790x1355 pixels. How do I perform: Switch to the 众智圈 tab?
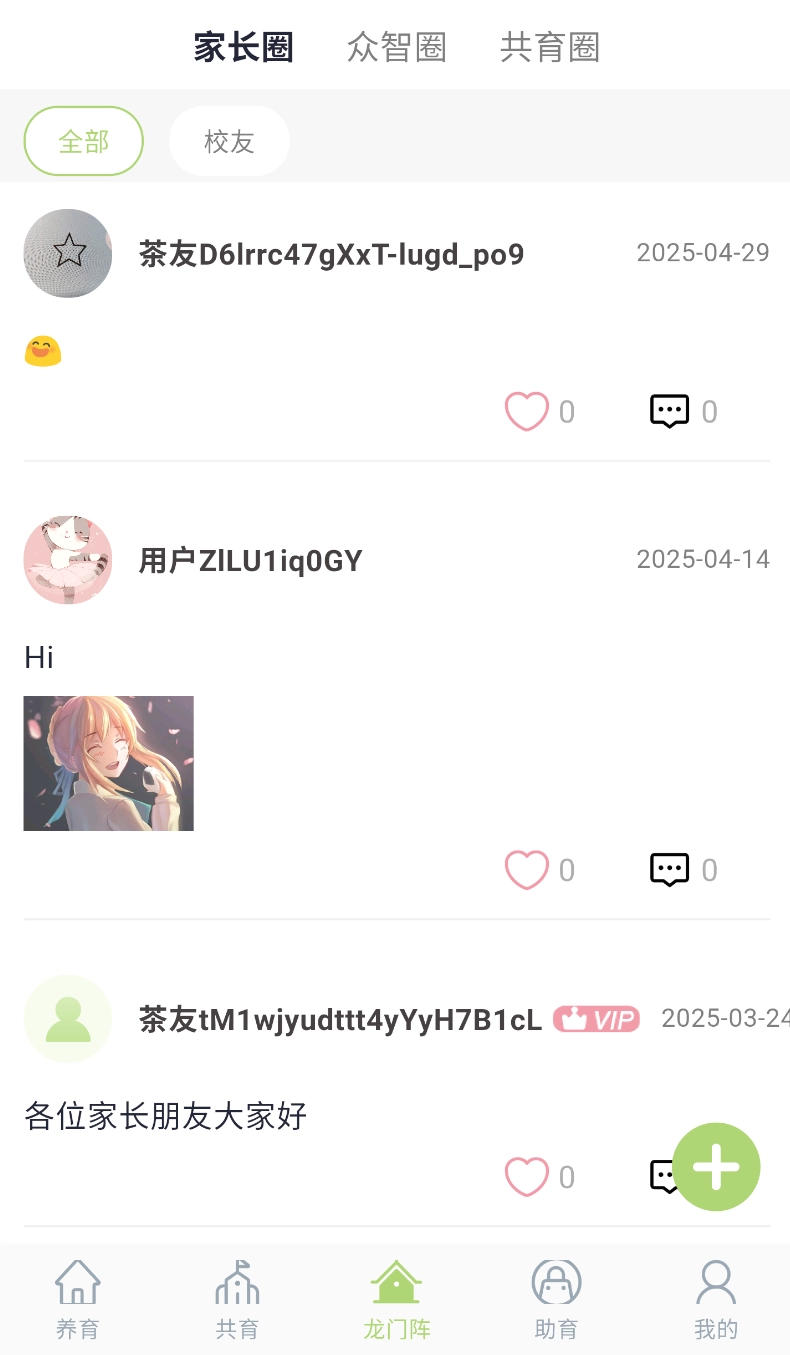(x=396, y=47)
